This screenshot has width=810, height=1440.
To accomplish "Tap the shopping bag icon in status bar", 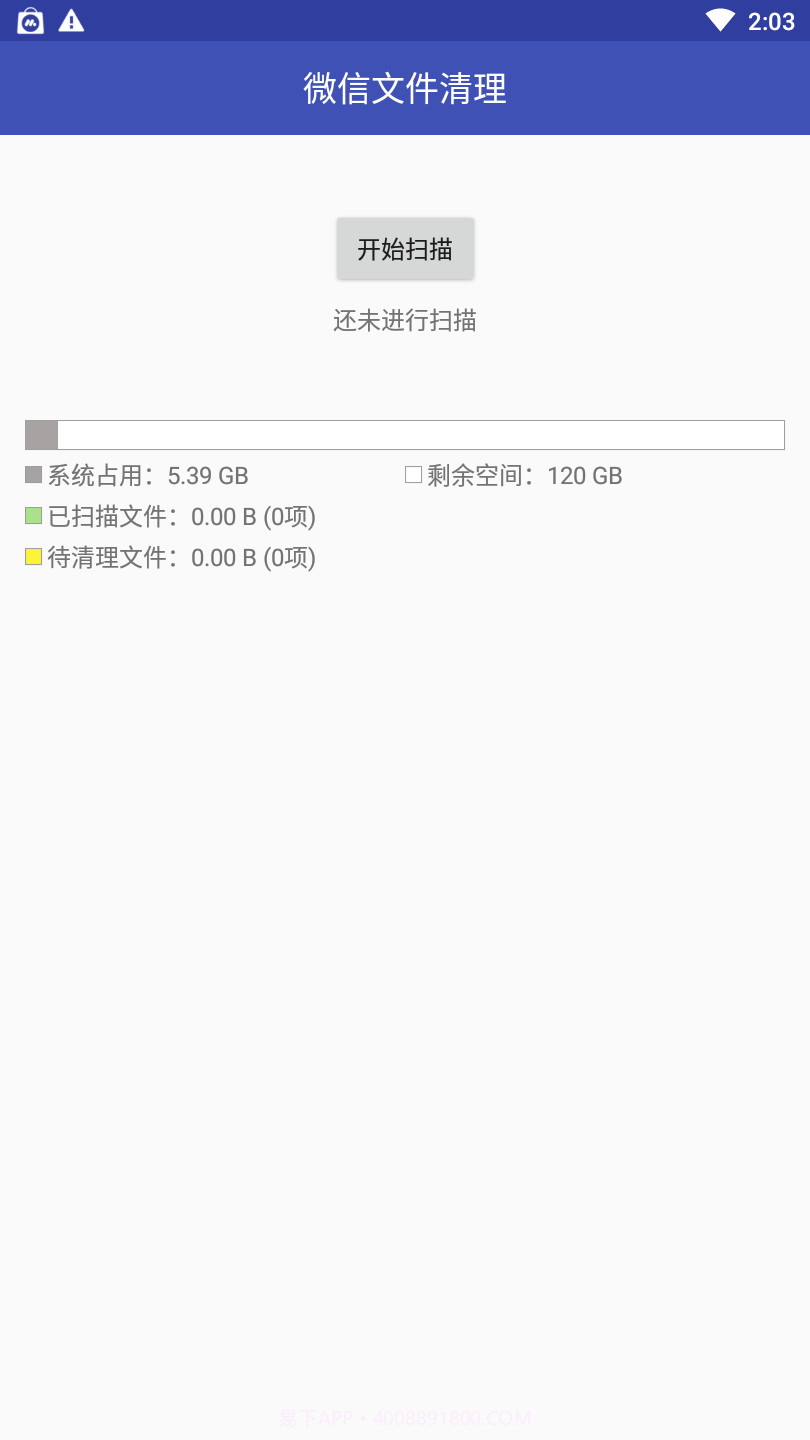I will pos(30,20).
